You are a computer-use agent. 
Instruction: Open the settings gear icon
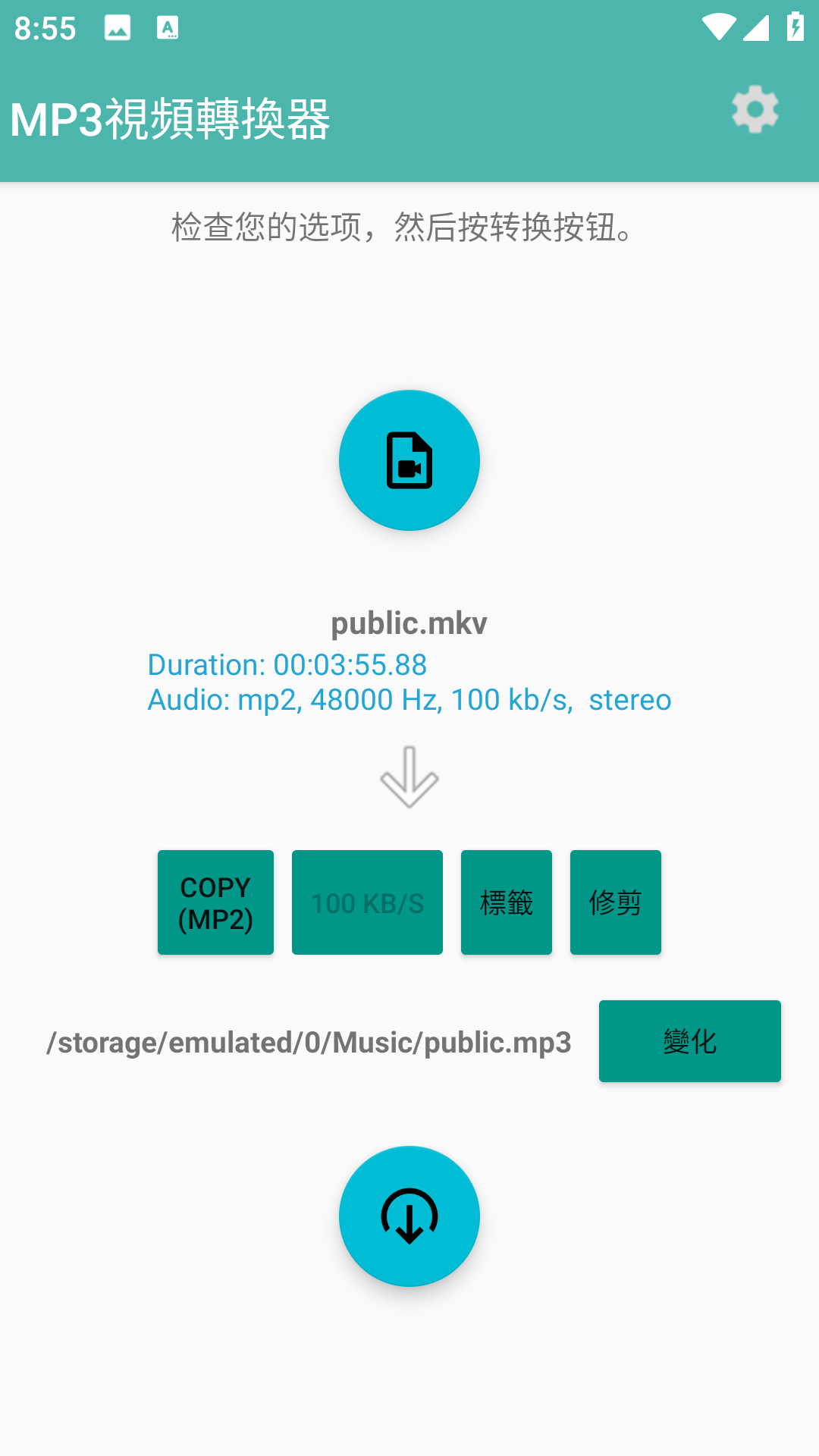pos(755,110)
